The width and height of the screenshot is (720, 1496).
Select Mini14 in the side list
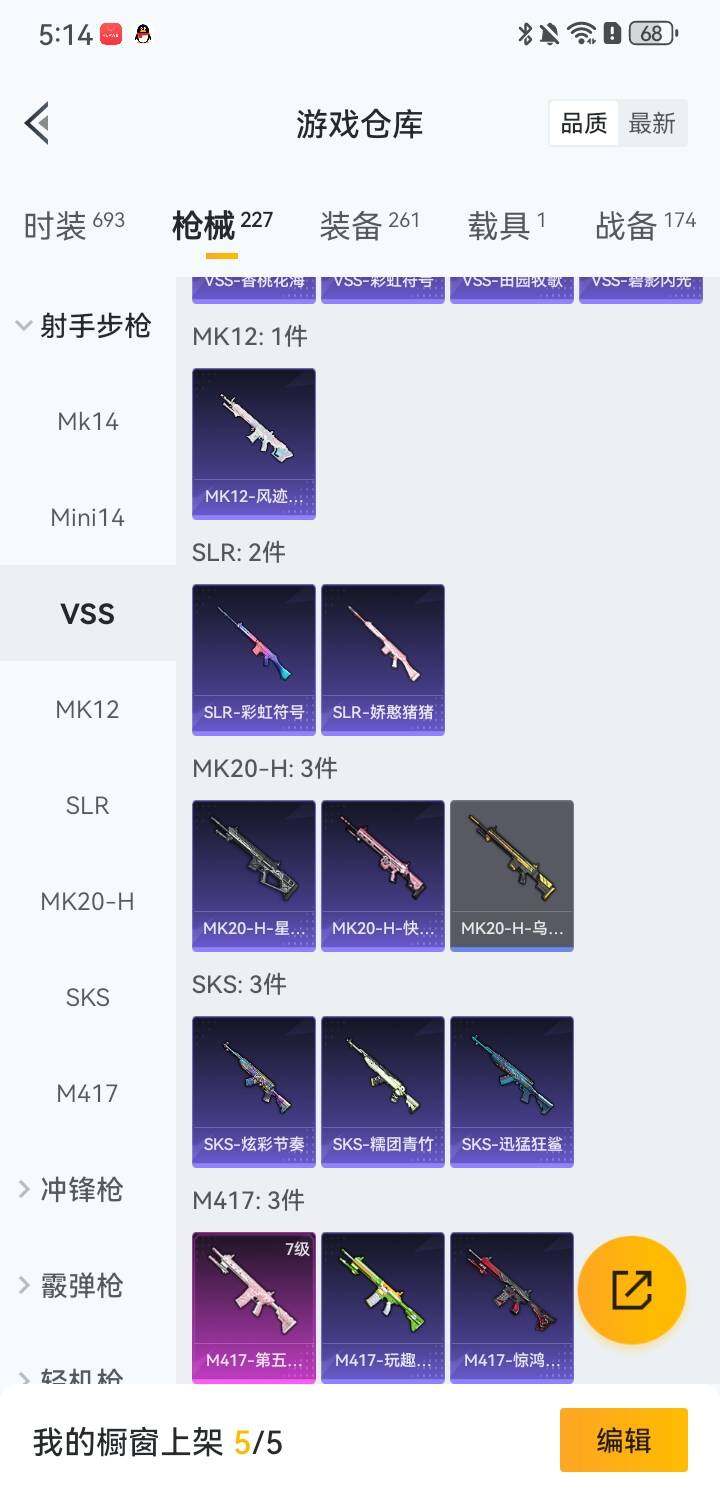pyautogui.click(x=88, y=517)
